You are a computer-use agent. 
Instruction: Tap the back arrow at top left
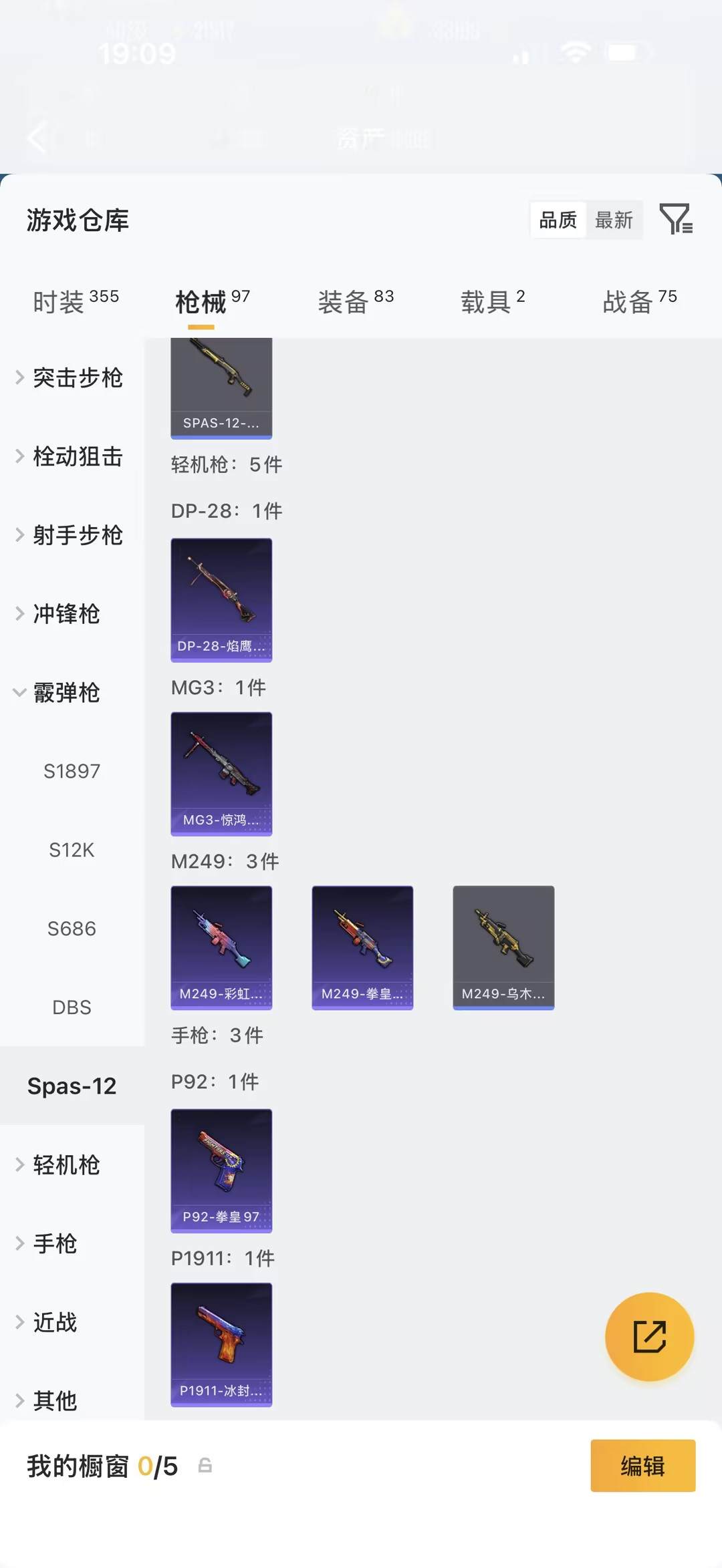37,138
